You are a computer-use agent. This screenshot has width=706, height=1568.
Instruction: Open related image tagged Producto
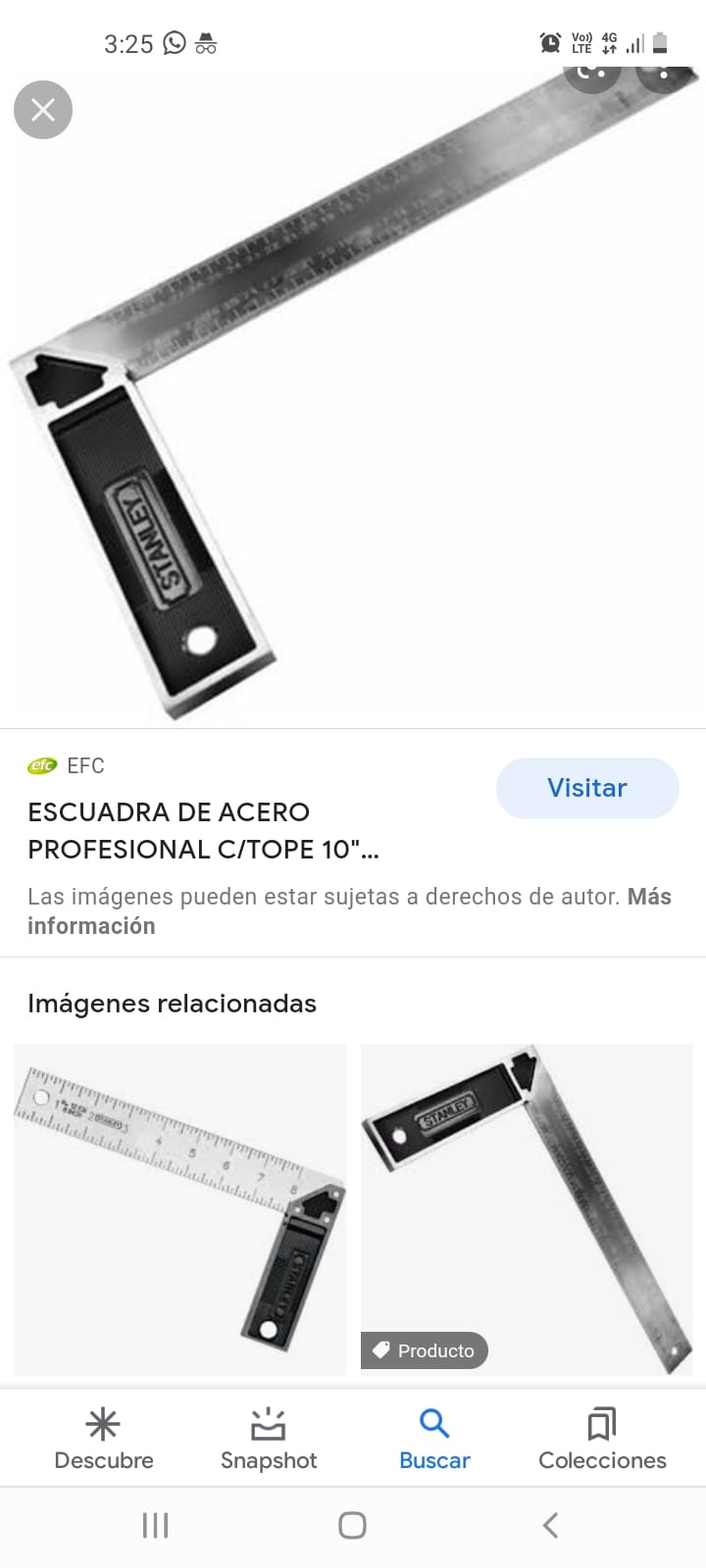point(527,1209)
